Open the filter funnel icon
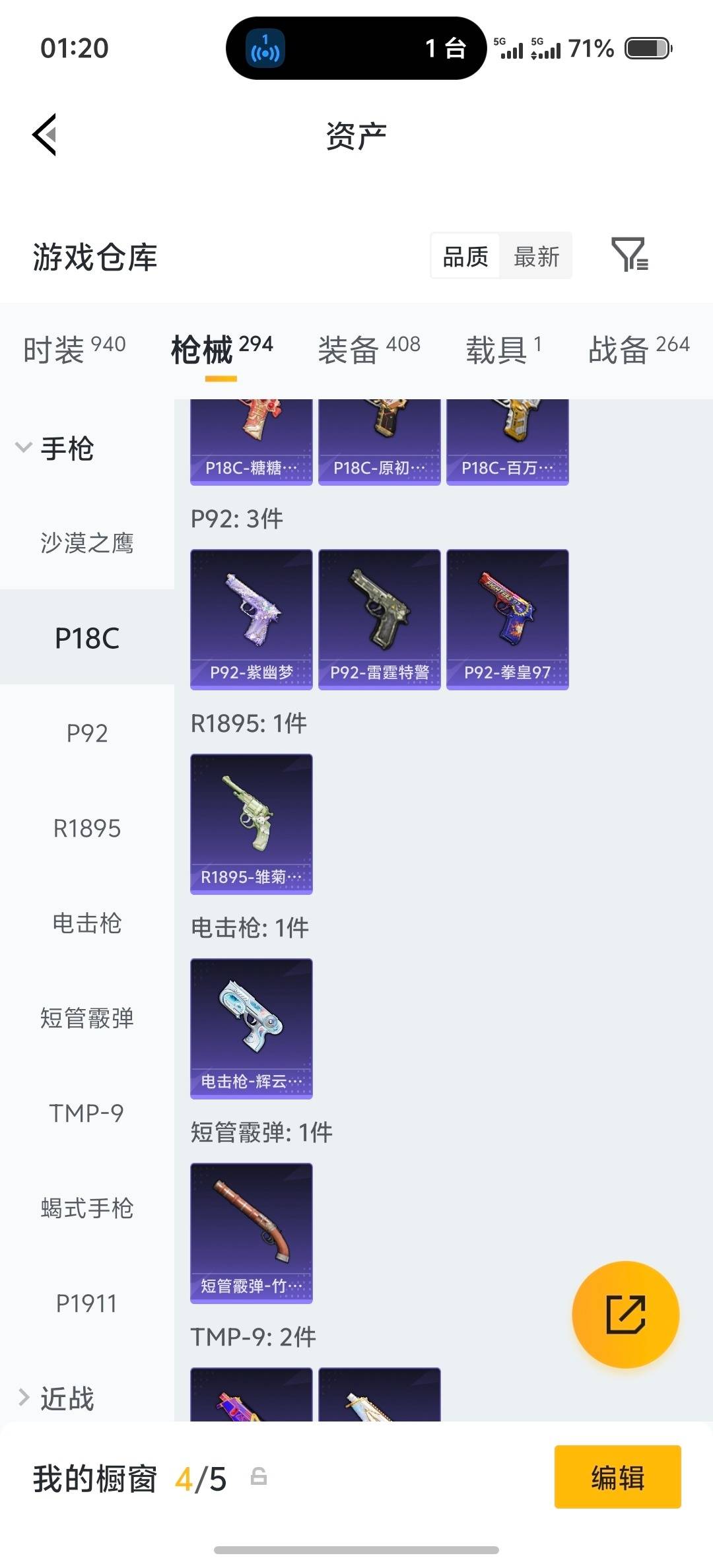This screenshot has height=1568, width=713. 632,256
